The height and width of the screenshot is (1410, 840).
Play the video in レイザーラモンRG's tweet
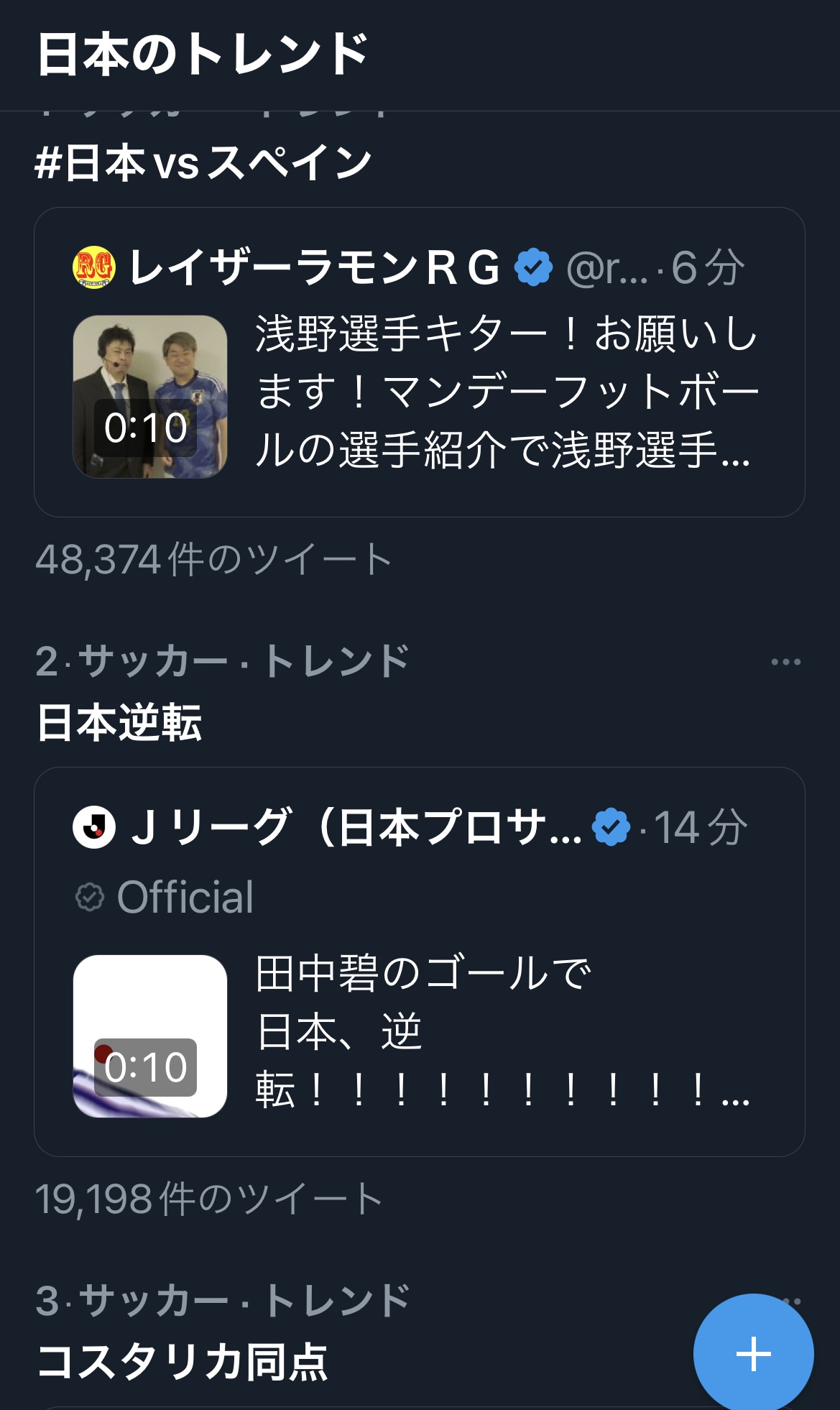click(150, 397)
